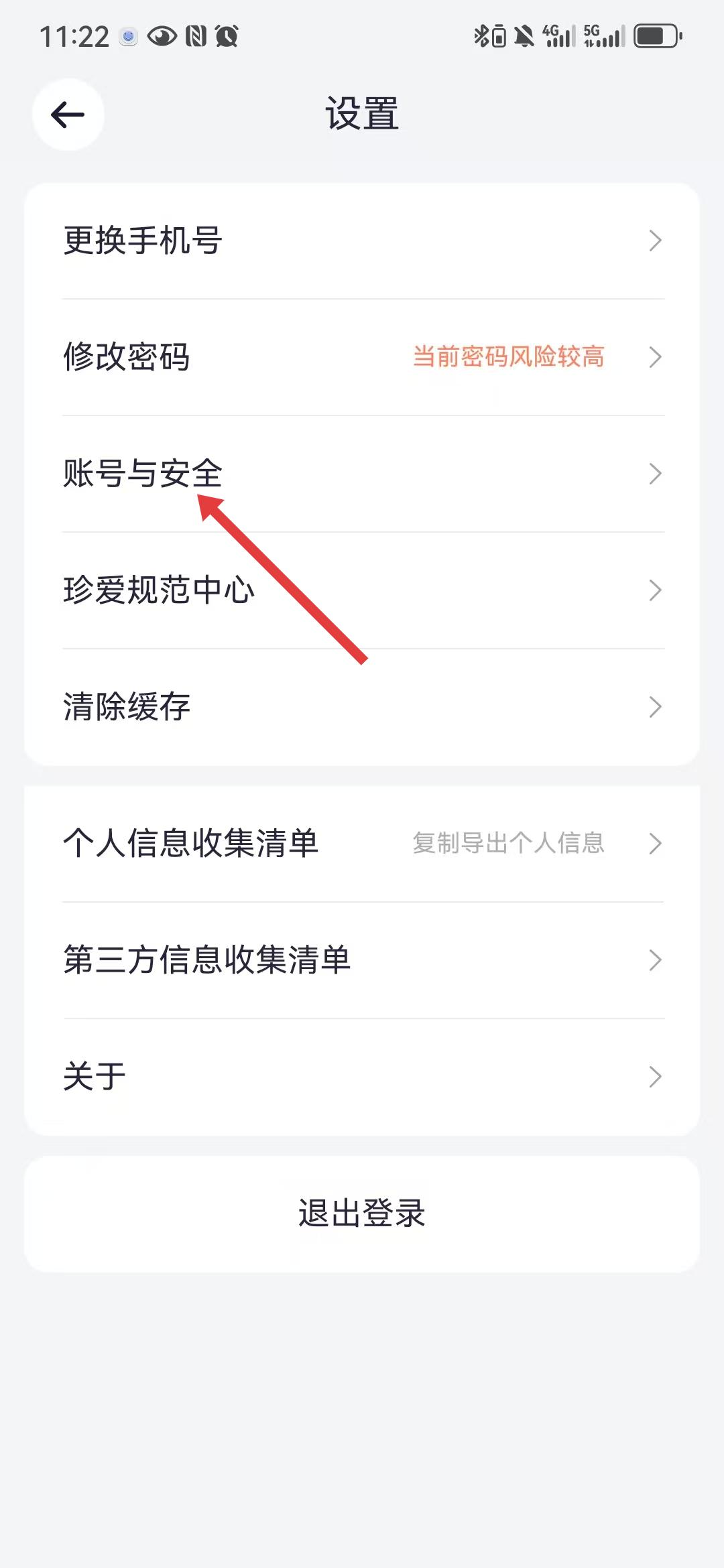The image size is (724, 1568).
Task: Open the 关于 page
Action: click(x=362, y=1076)
